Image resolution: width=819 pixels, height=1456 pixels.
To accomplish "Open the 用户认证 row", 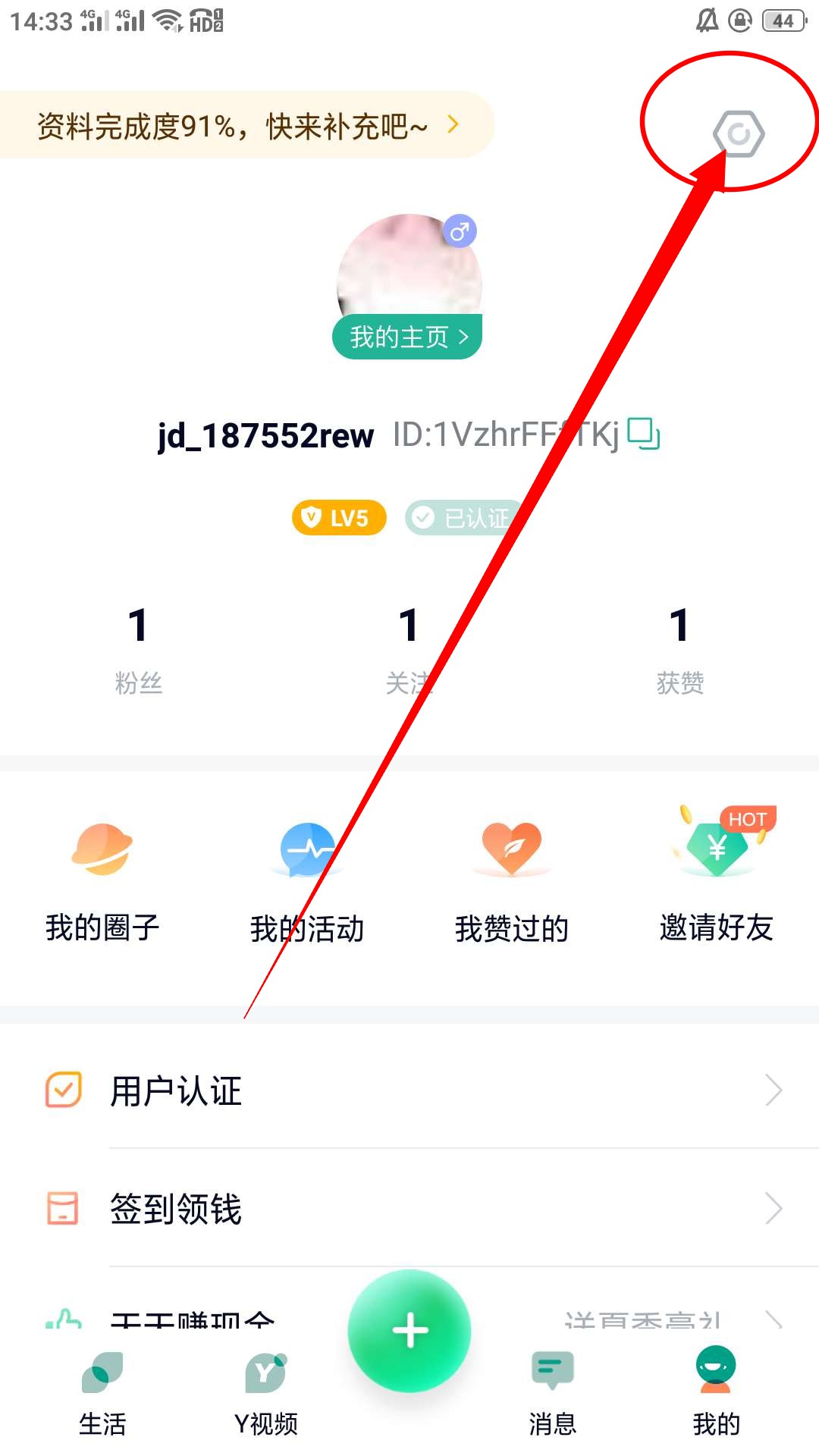I will click(409, 1090).
